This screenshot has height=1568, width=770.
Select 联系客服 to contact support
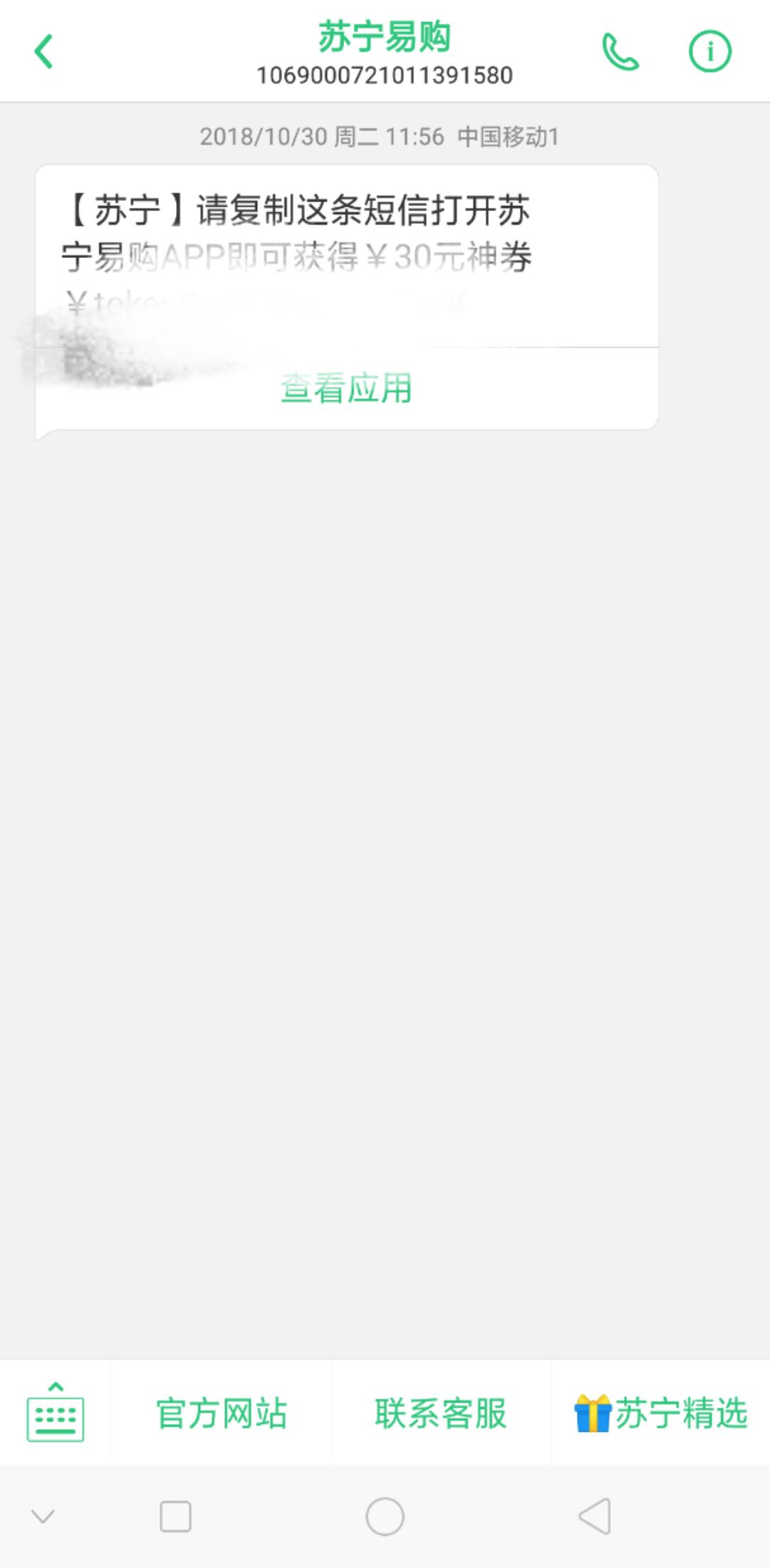click(x=441, y=1413)
